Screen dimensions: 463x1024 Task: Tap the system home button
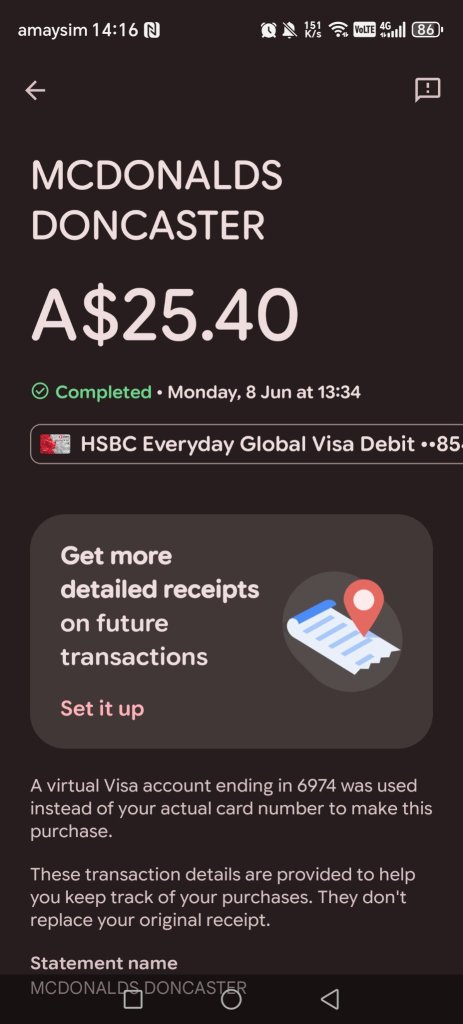[x=231, y=999]
